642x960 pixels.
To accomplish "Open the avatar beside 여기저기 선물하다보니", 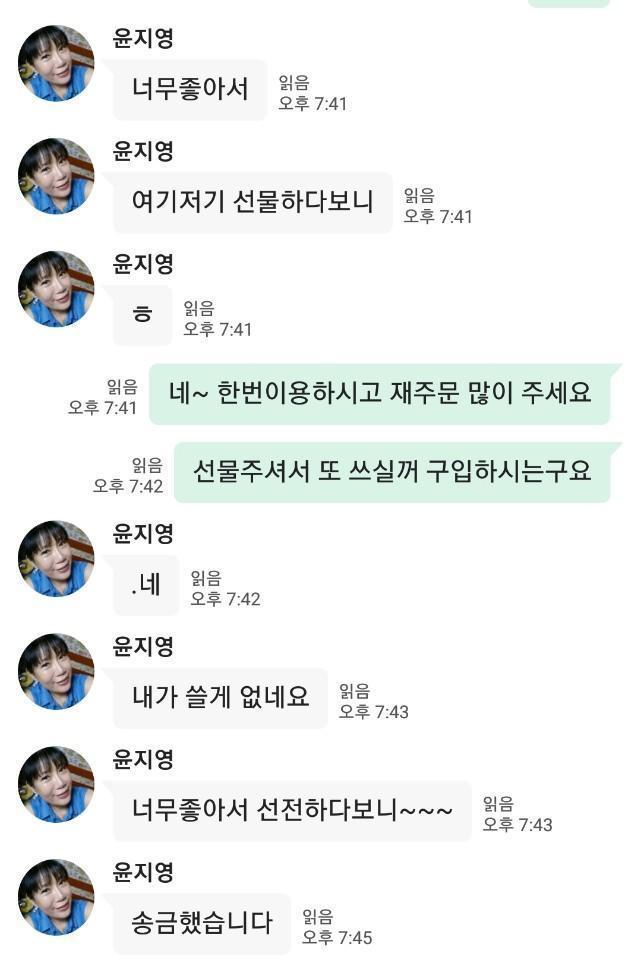I will click(56, 177).
